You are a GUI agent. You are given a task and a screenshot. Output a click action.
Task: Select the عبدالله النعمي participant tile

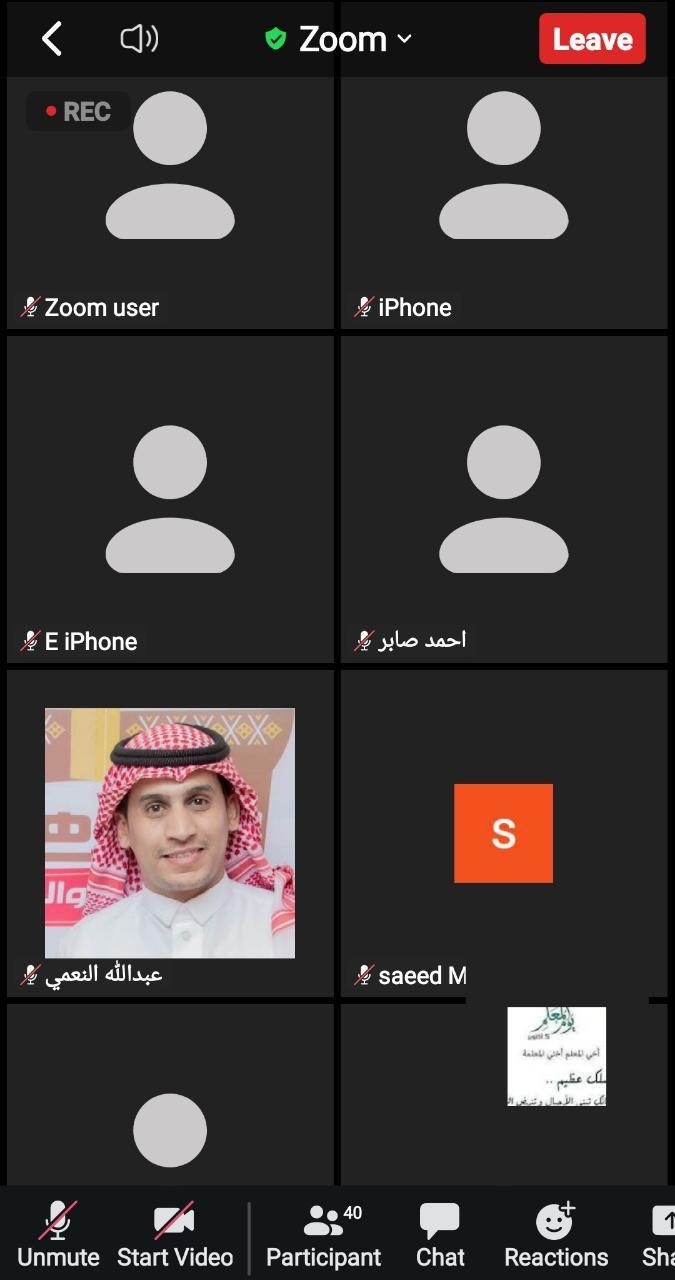pyautogui.click(x=170, y=833)
